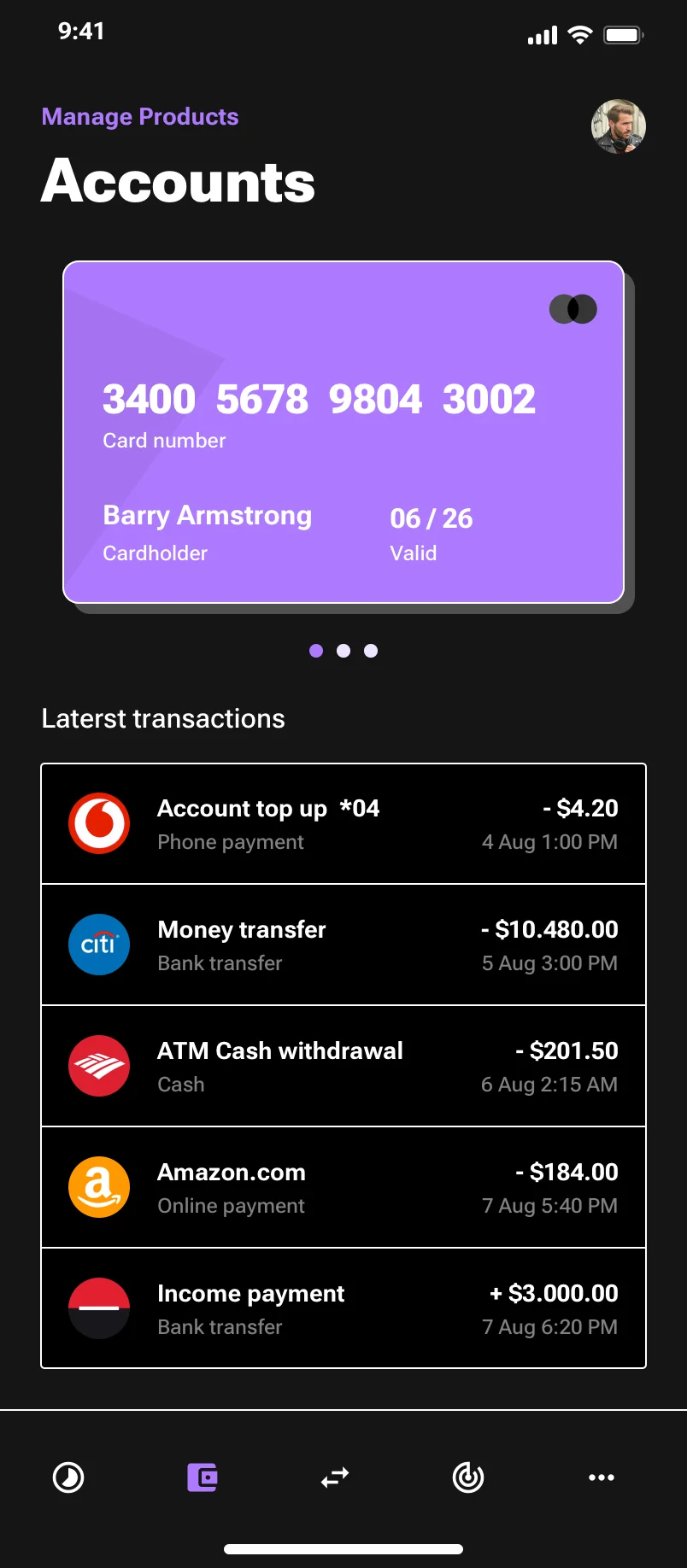Tap the Citi logo on Money transfer entry
687x1568 pixels.
pos(98,945)
